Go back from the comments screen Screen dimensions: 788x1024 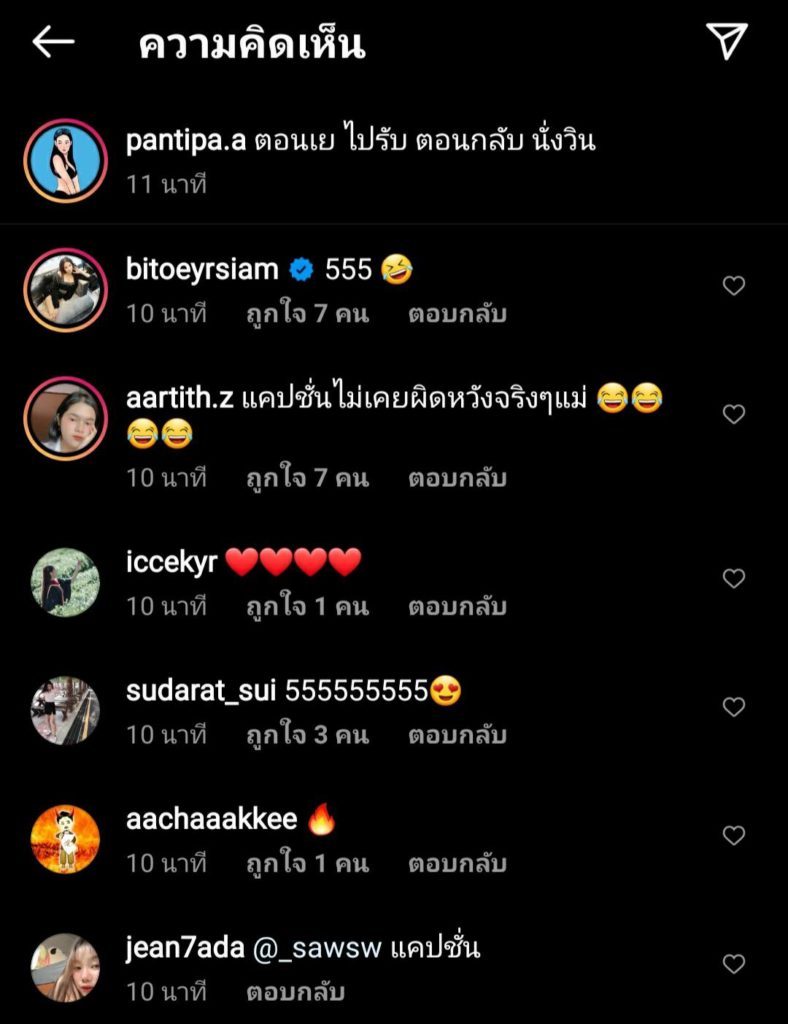54,42
